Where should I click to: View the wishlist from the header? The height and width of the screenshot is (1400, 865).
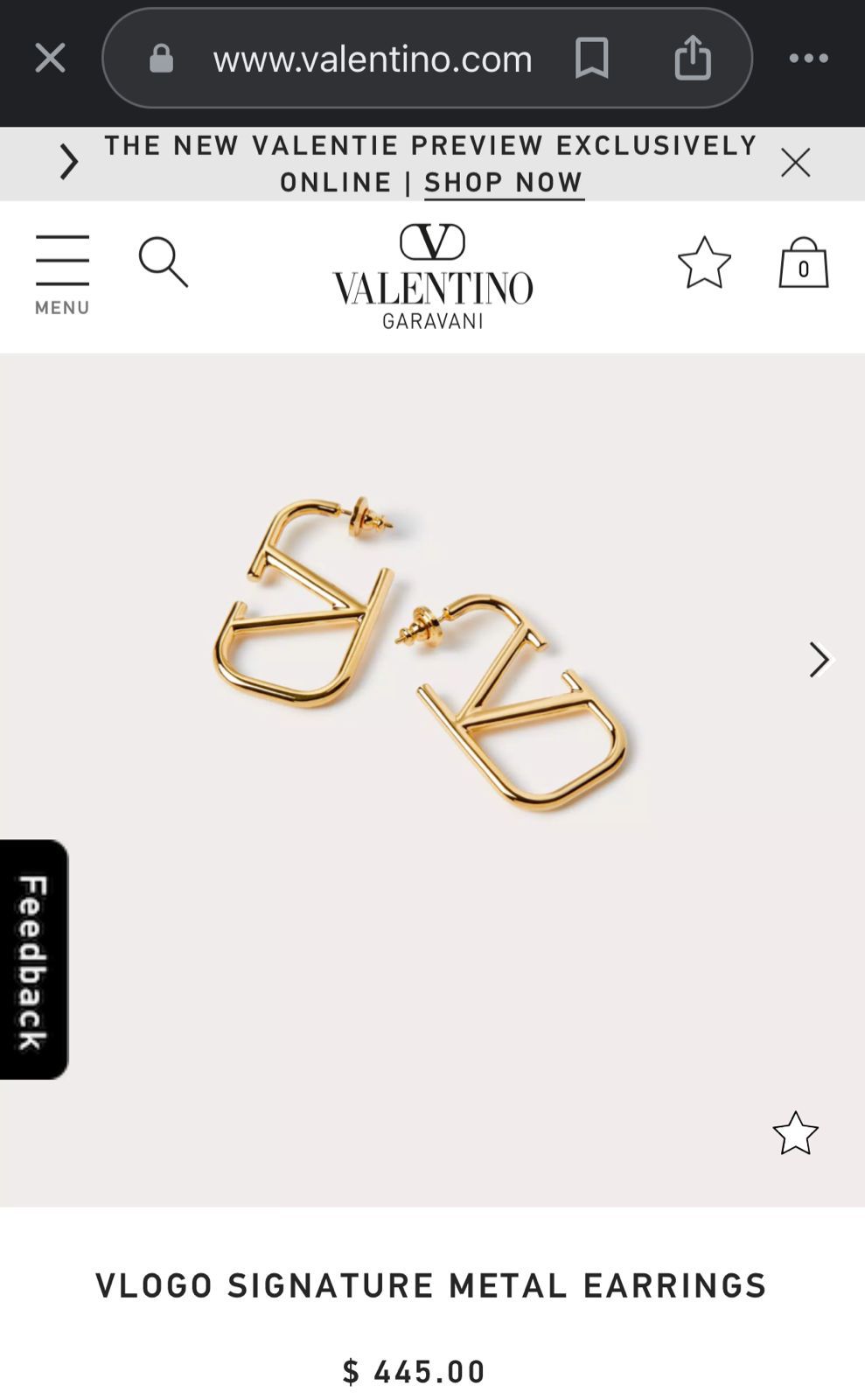(x=704, y=262)
